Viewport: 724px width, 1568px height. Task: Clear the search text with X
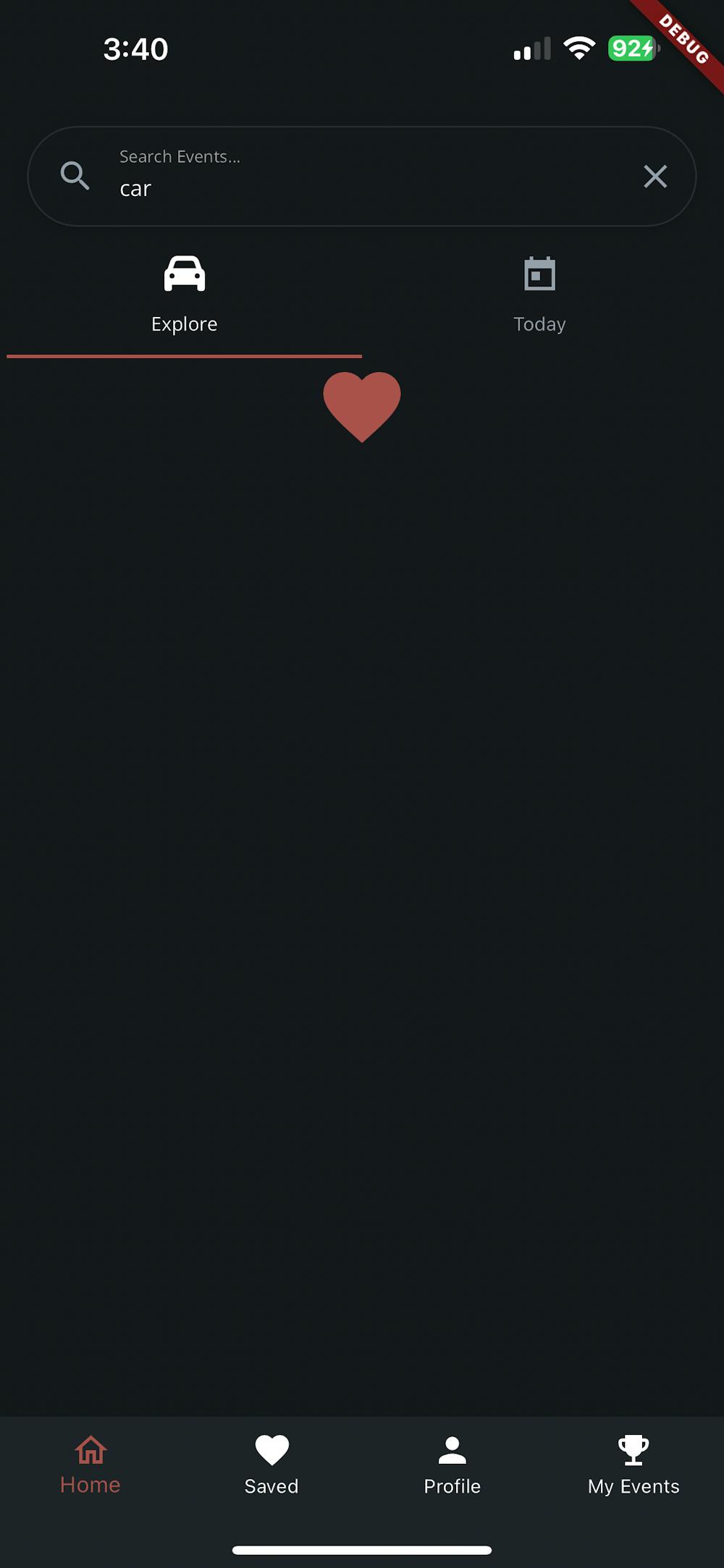[x=655, y=177]
